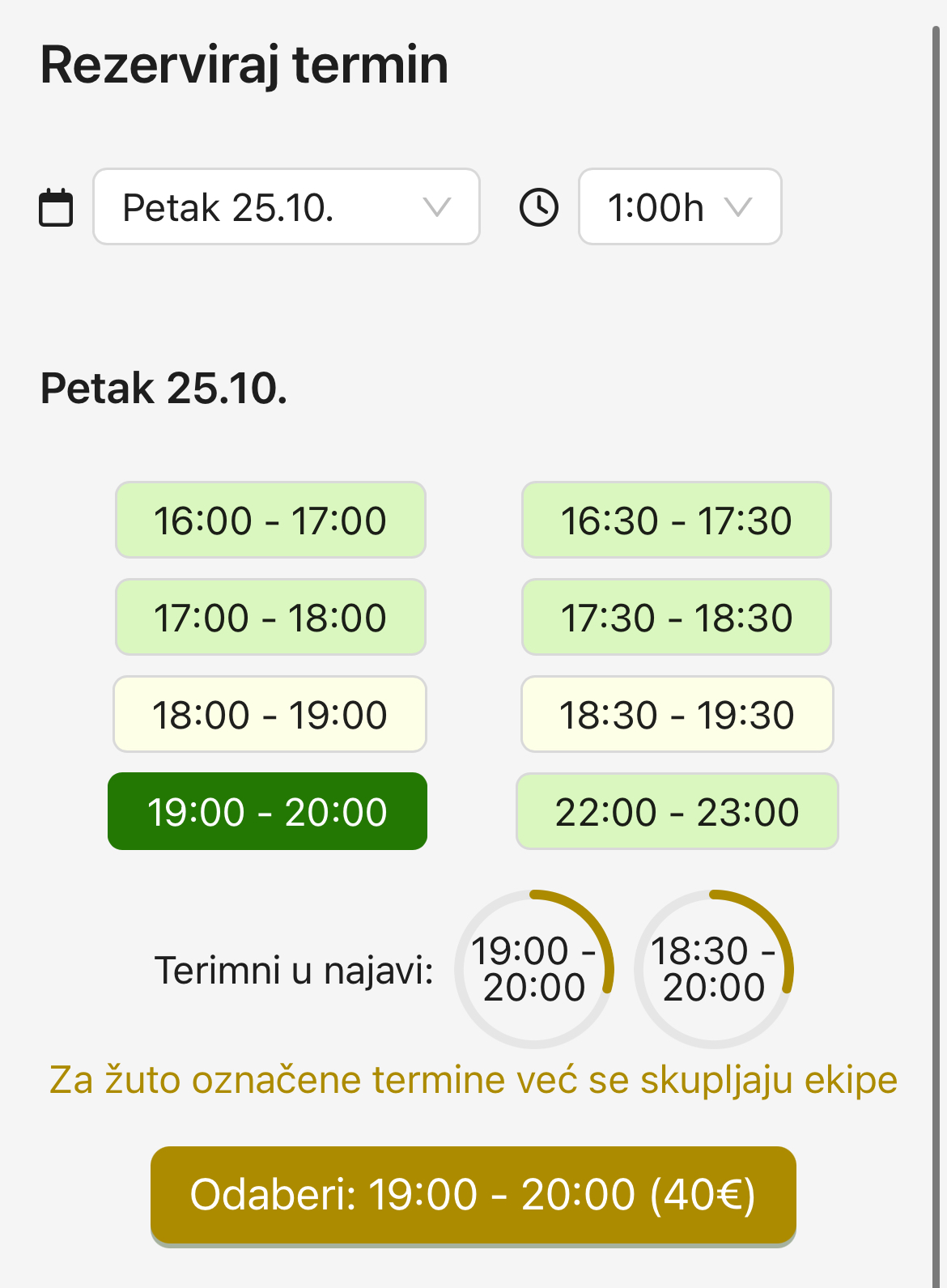Pick the yellow 18:00 - 19:00 slot
This screenshot has width=947, height=1288.
tap(270, 715)
